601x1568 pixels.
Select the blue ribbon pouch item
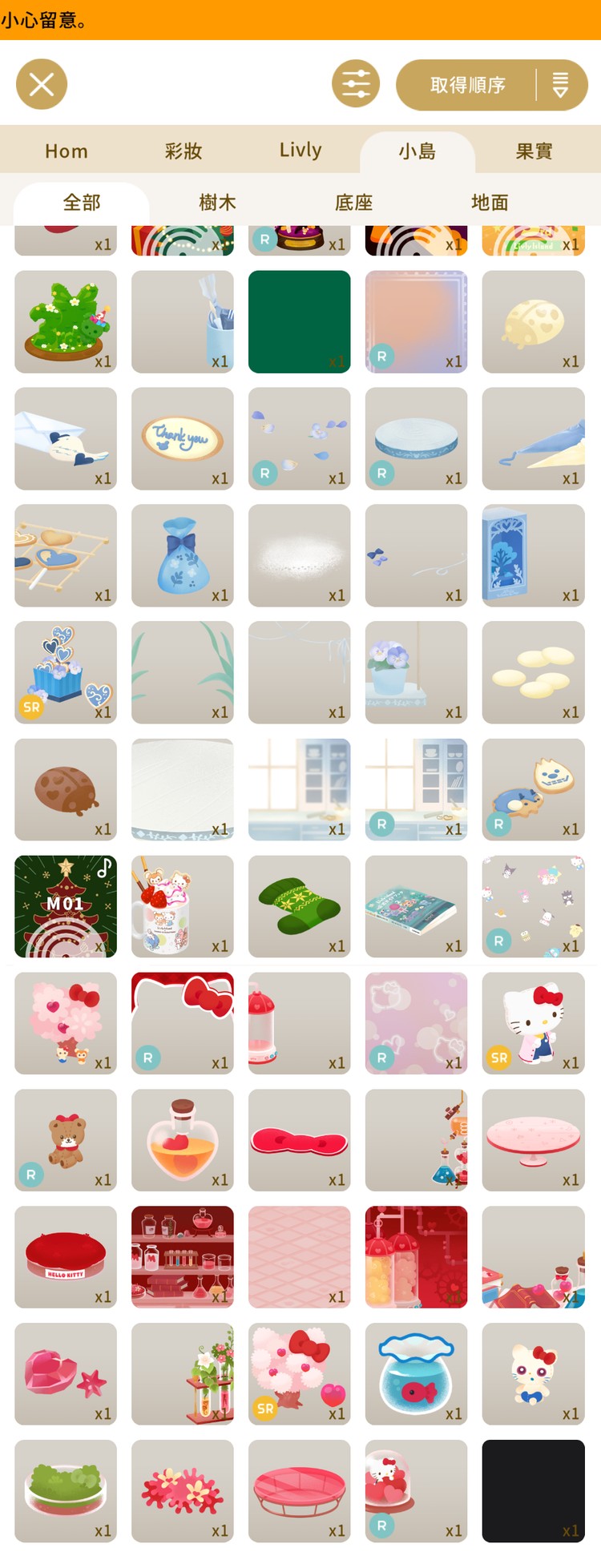[x=183, y=555]
